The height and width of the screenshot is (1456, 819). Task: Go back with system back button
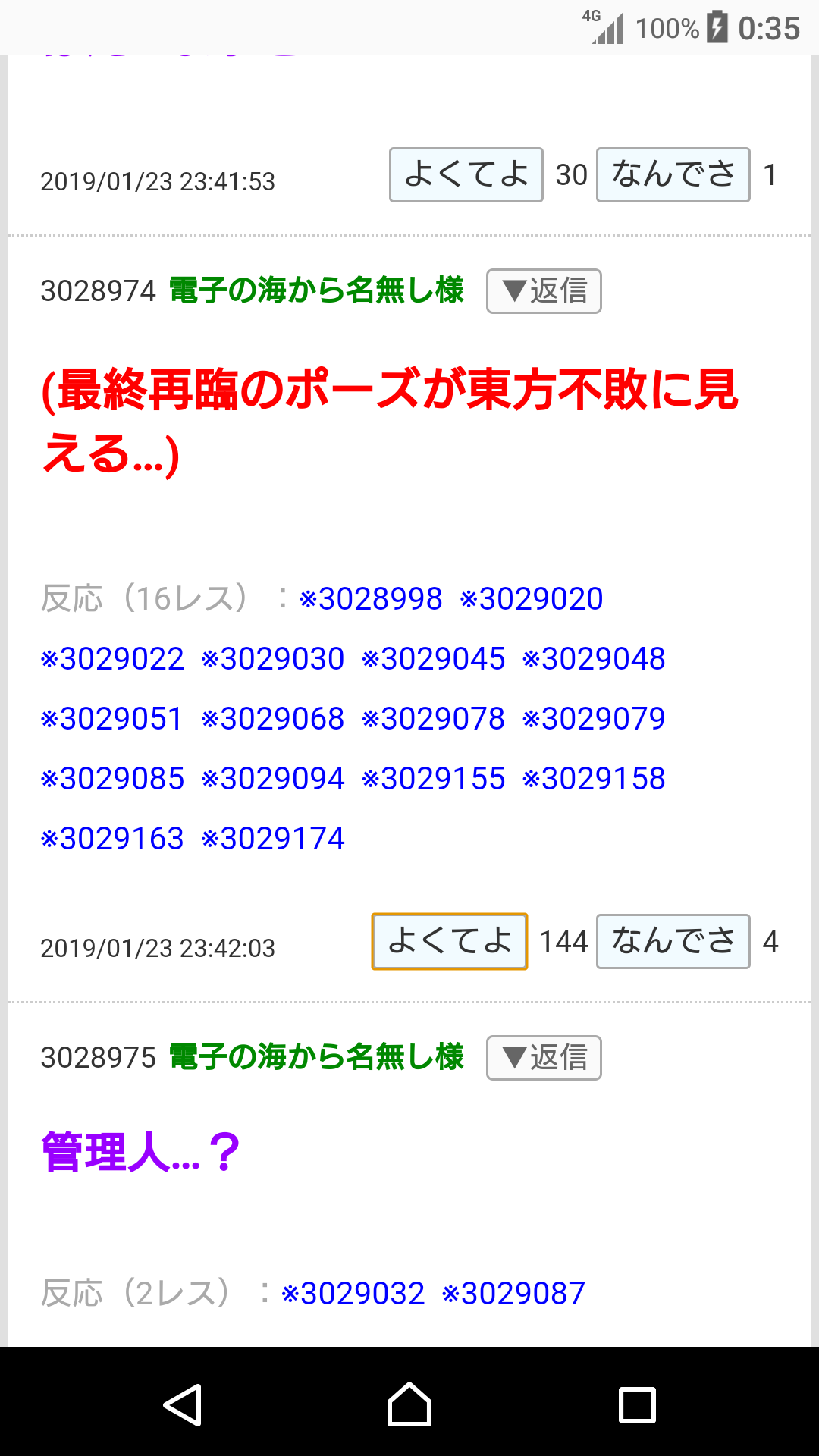[x=182, y=1404]
